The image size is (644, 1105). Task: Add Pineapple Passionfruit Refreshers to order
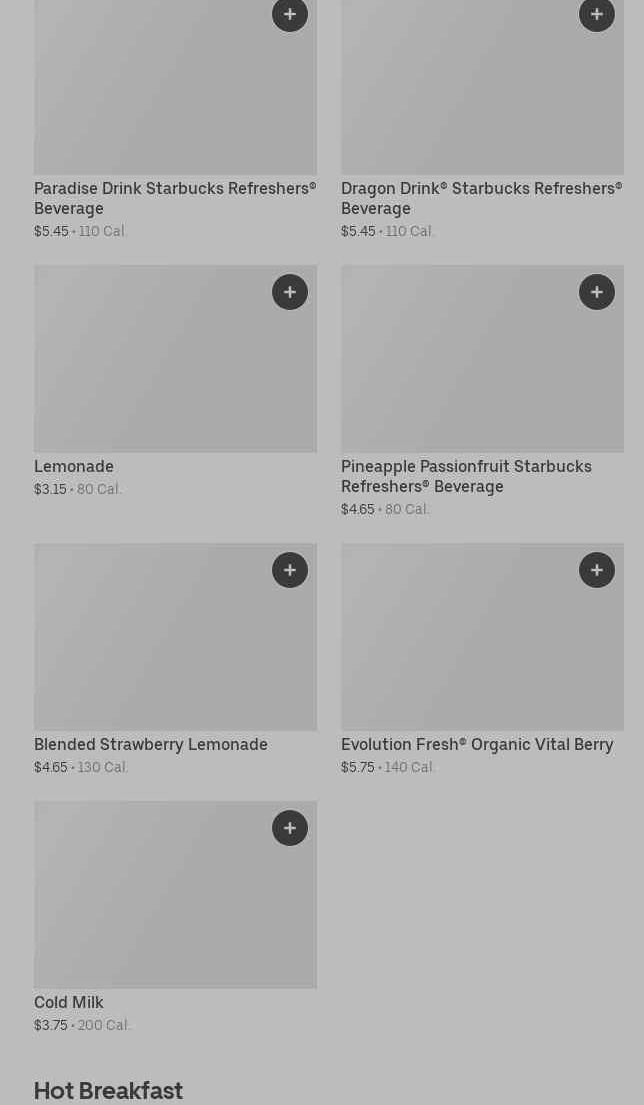pos(597,292)
